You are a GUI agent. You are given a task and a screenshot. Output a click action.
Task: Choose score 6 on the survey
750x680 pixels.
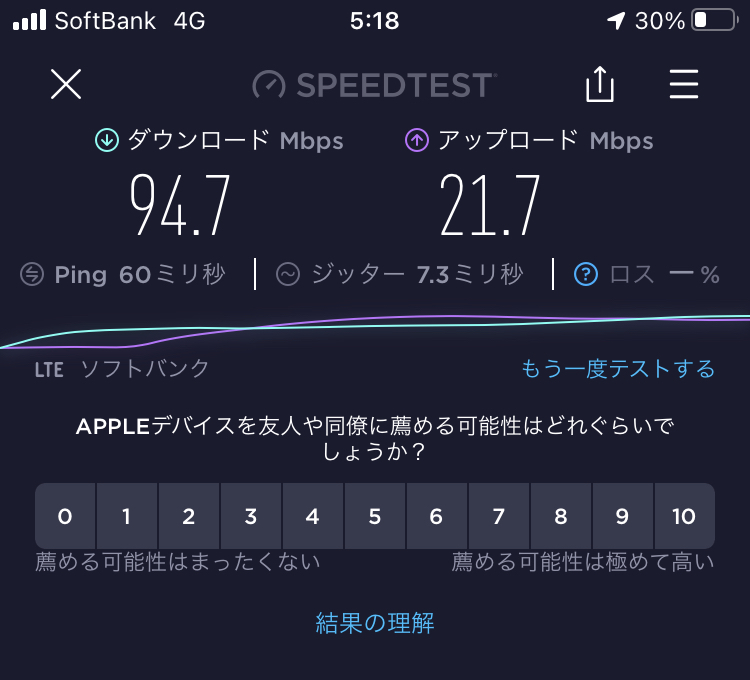click(437, 516)
